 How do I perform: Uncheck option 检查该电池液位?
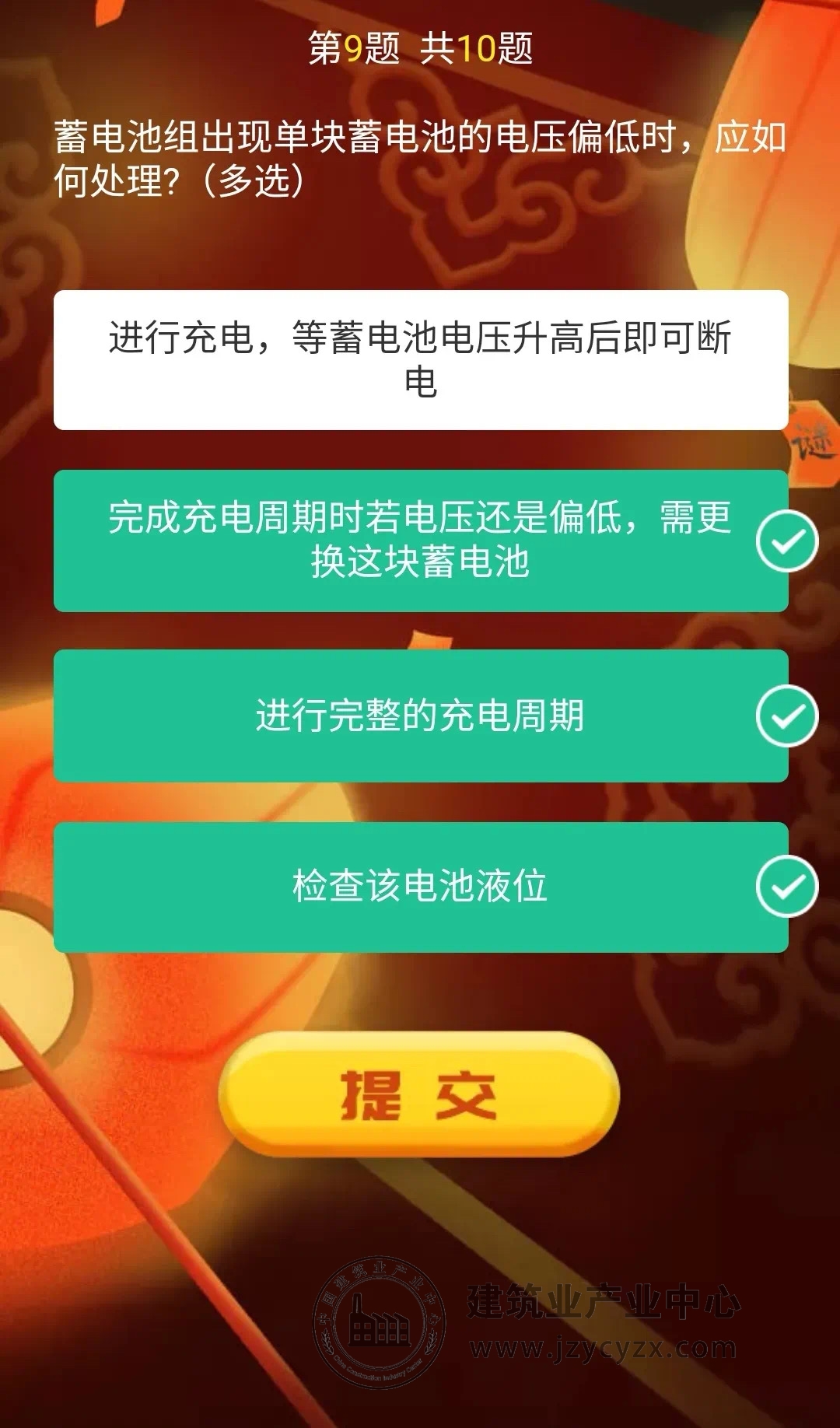(x=420, y=887)
